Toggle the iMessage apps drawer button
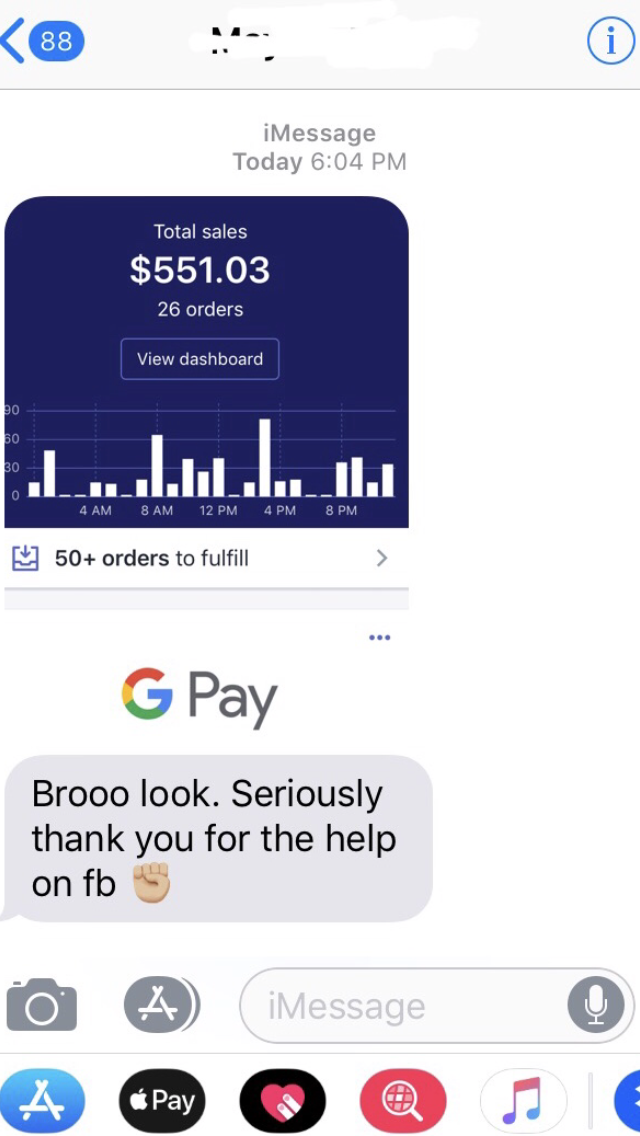 point(160,1005)
